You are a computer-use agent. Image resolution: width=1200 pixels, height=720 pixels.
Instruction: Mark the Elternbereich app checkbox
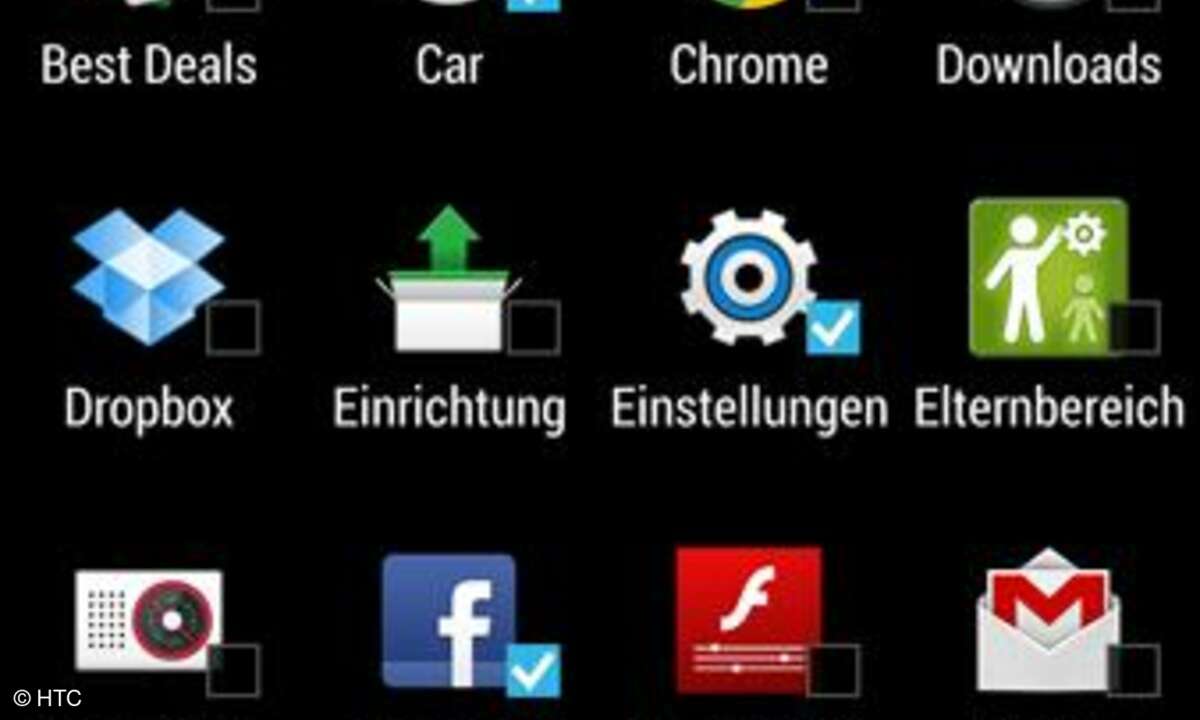coord(1134,327)
